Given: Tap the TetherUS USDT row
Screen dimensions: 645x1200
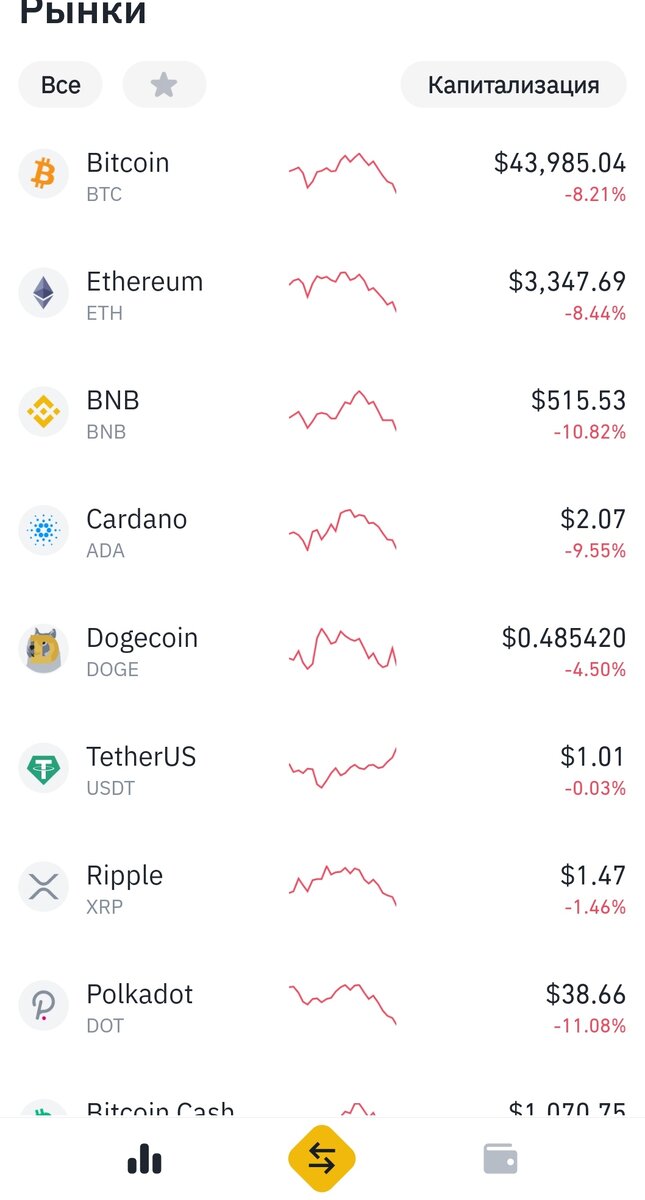Looking at the screenshot, I should (322, 770).
